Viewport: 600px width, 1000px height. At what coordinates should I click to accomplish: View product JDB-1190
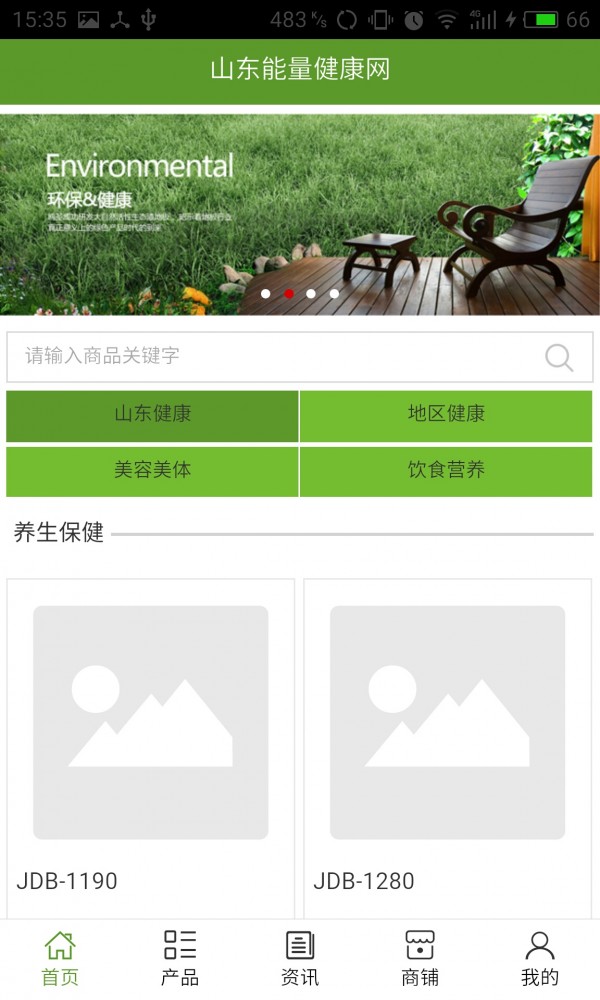(x=150, y=740)
